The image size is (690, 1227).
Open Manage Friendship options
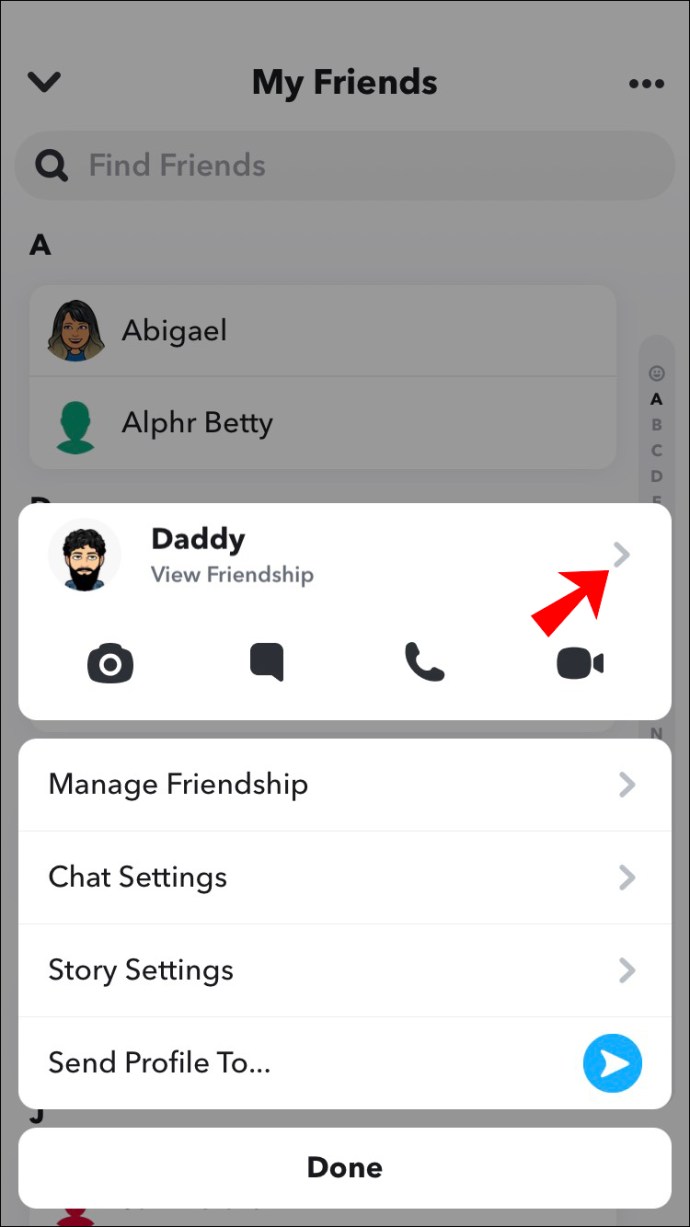[x=344, y=785]
